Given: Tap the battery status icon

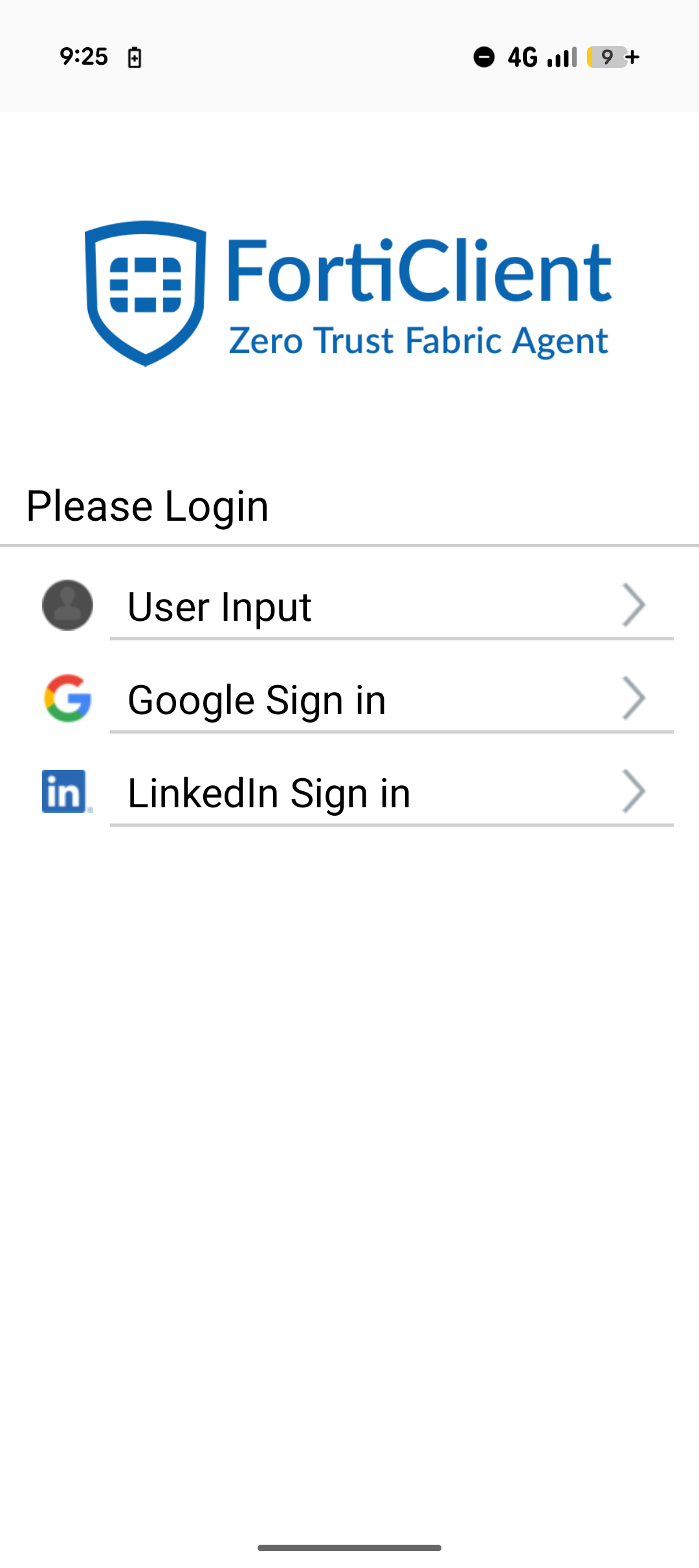Looking at the screenshot, I should pos(134,57).
